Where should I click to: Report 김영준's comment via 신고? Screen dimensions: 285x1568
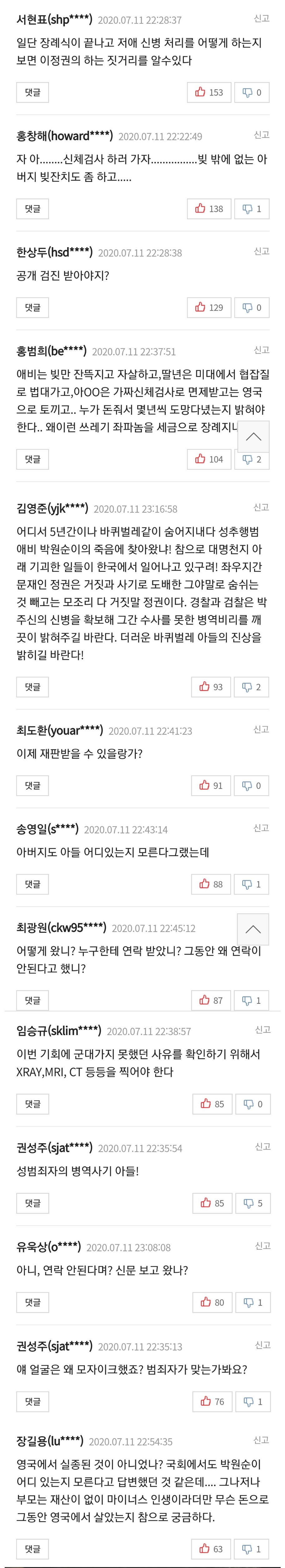(261, 507)
